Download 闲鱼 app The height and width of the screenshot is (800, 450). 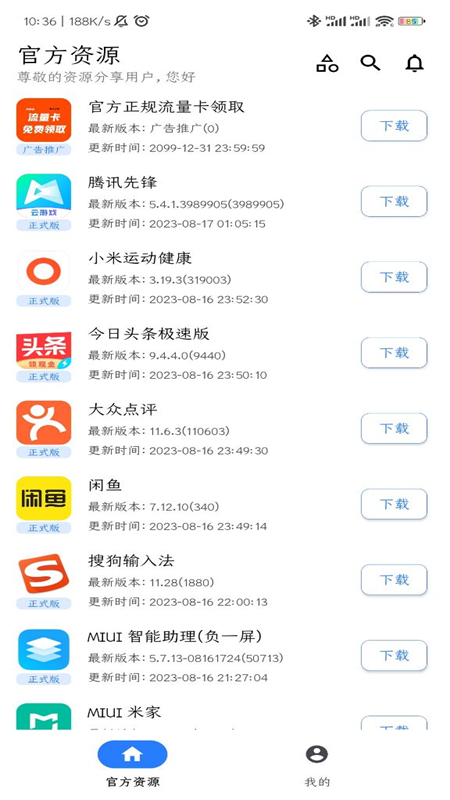point(394,504)
